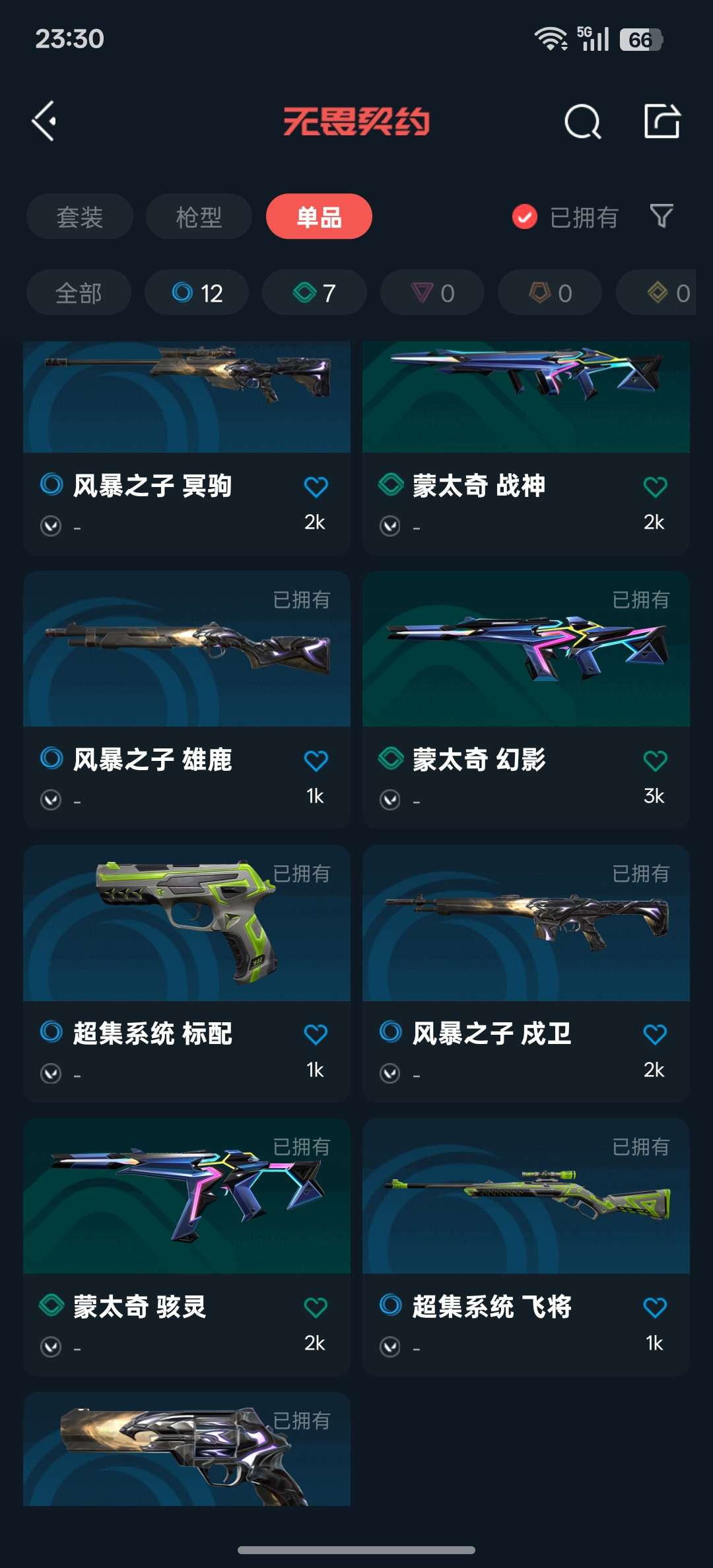Open the filter funnel icon
713x1568 pixels.
[662, 216]
